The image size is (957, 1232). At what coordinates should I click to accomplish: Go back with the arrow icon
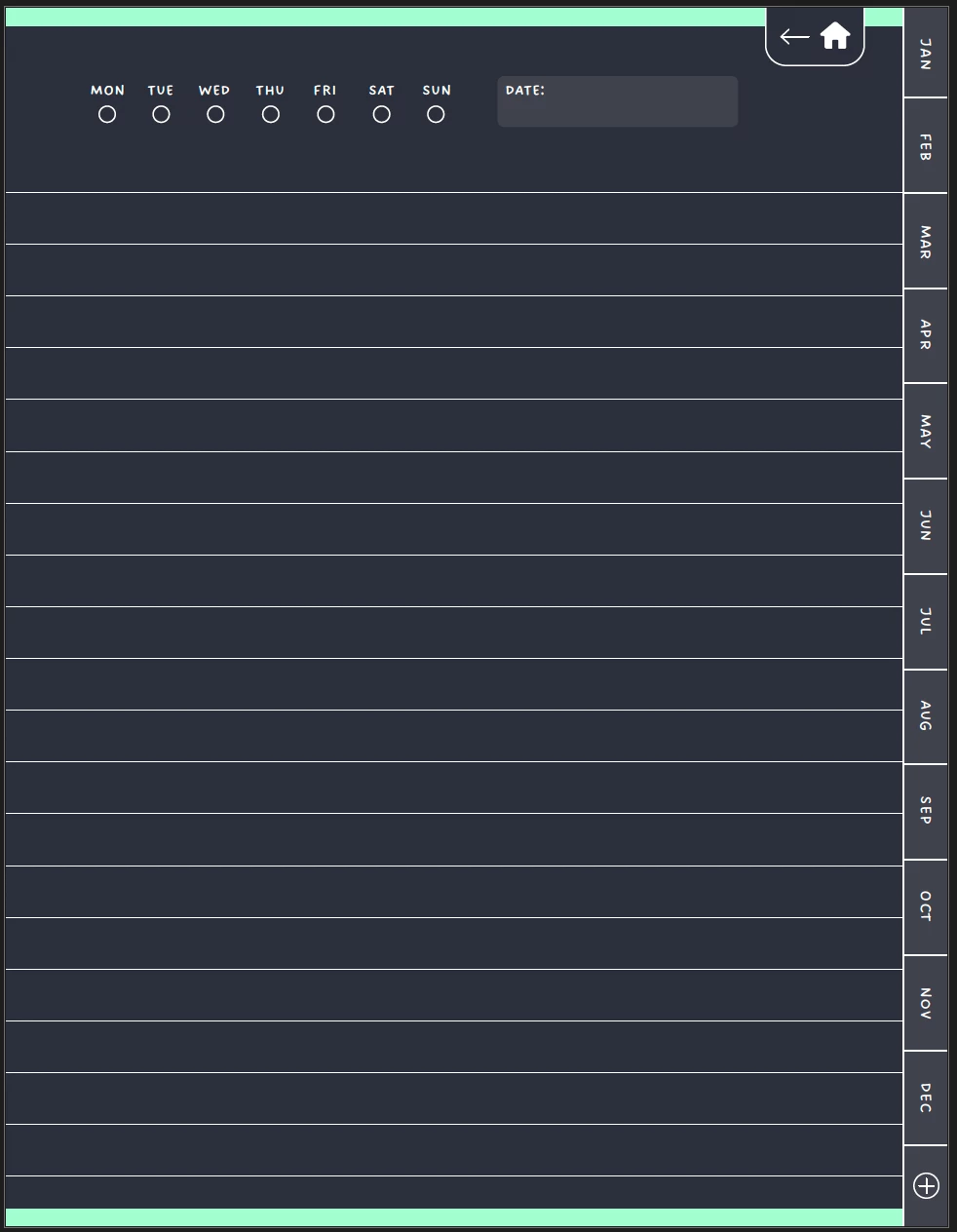[794, 38]
